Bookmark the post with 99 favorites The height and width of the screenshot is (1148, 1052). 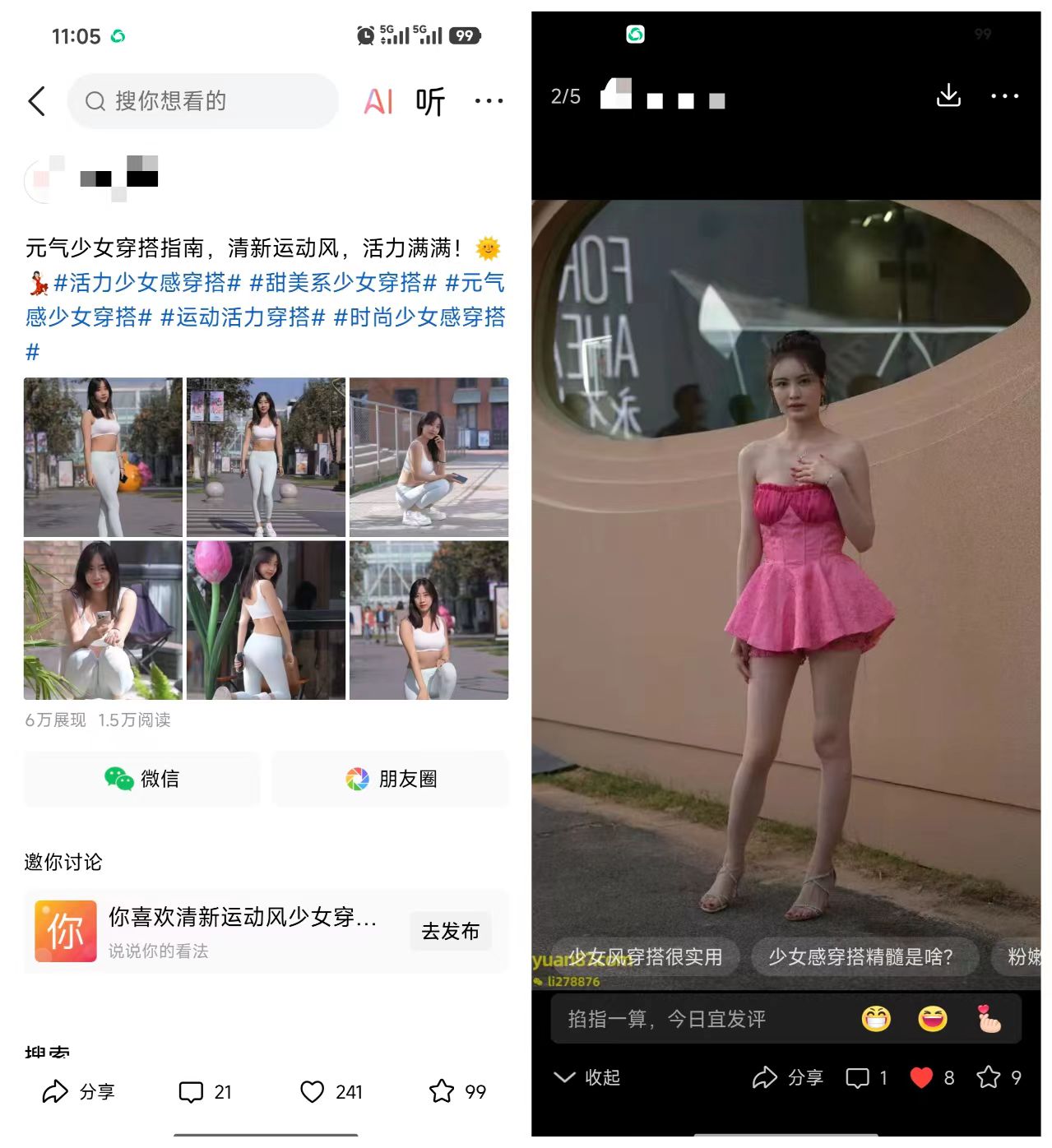coord(457,1091)
